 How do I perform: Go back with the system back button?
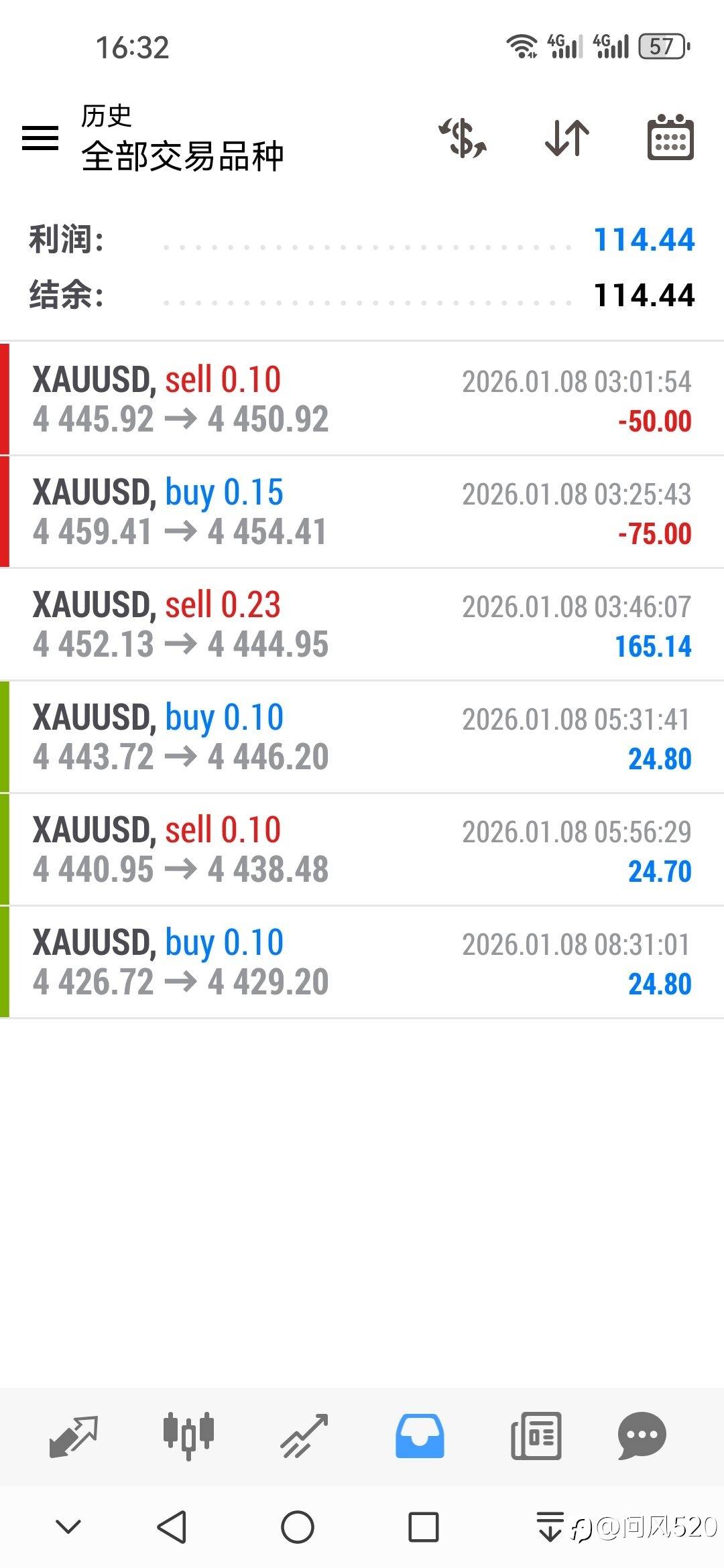point(172,1527)
